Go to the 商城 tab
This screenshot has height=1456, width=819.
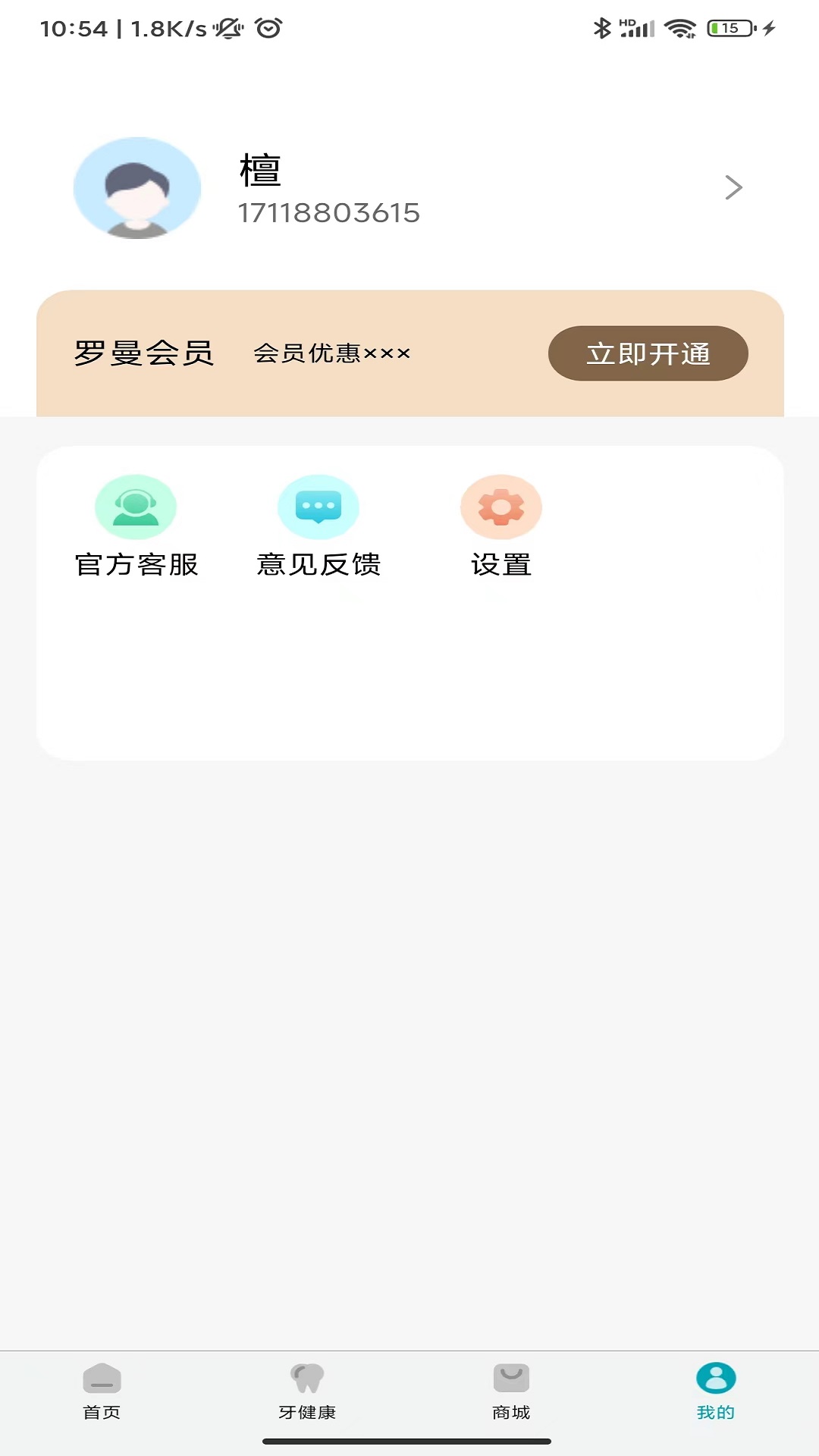tap(511, 1390)
